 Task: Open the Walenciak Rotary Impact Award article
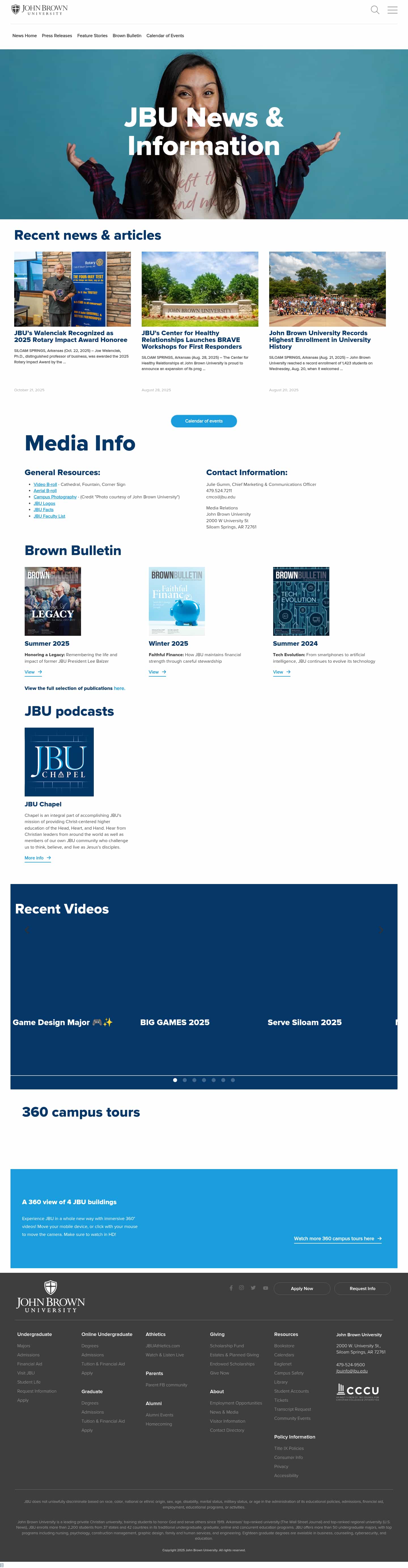71,337
